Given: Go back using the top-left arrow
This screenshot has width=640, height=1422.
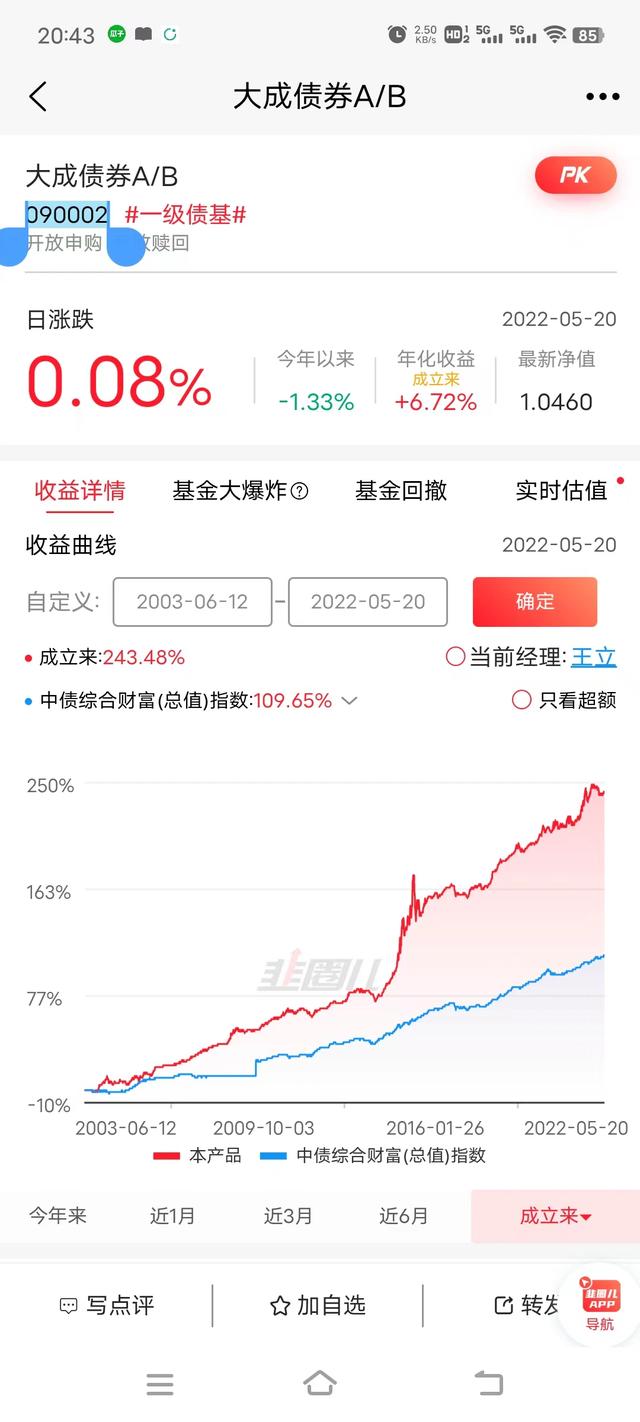Looking at the screenshot, I should tap(38, 97).
